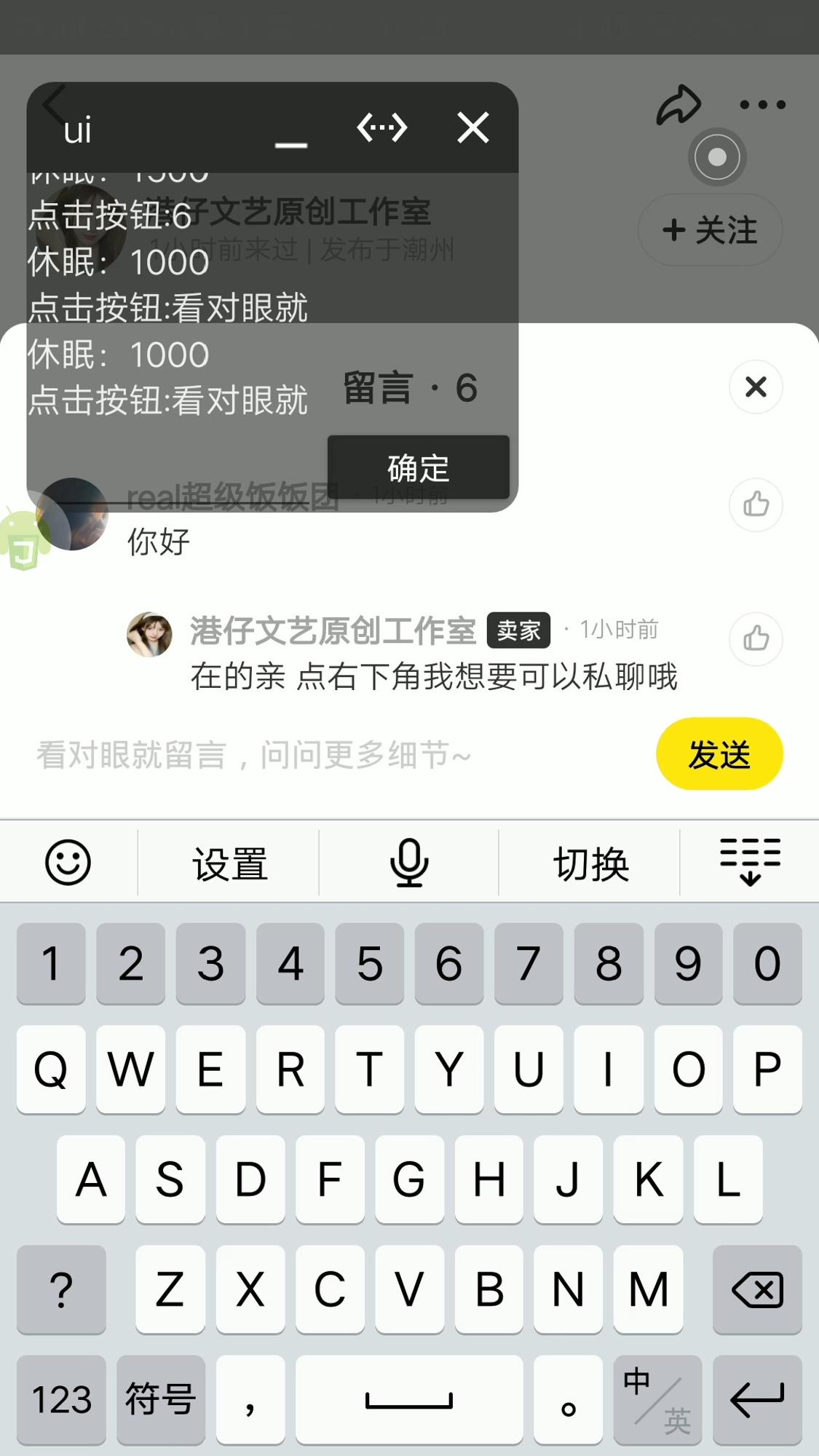Like the comment 你好
This screenshot has height=1456, width=819.
[x=756, y=505]
